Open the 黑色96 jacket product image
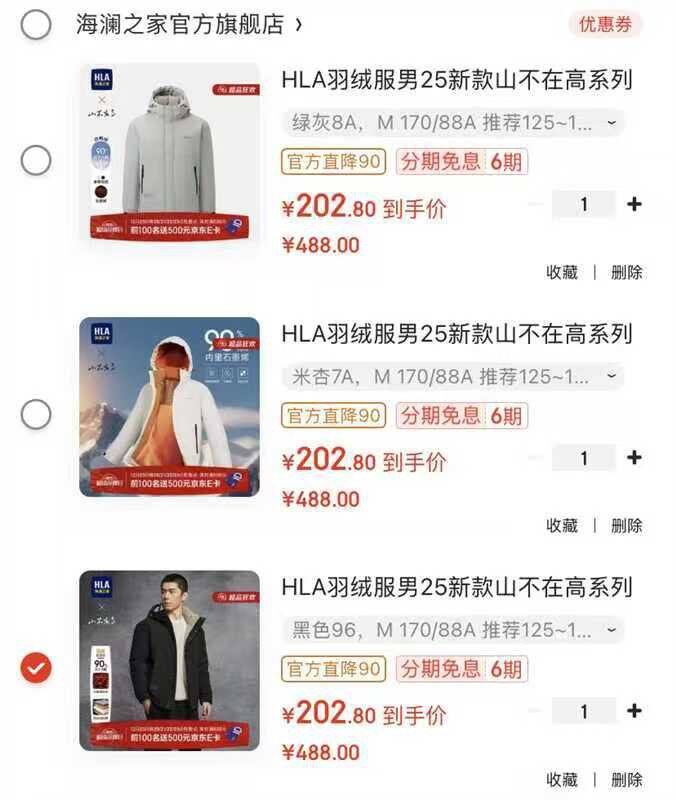676x800 pixels. coord(169,660)
